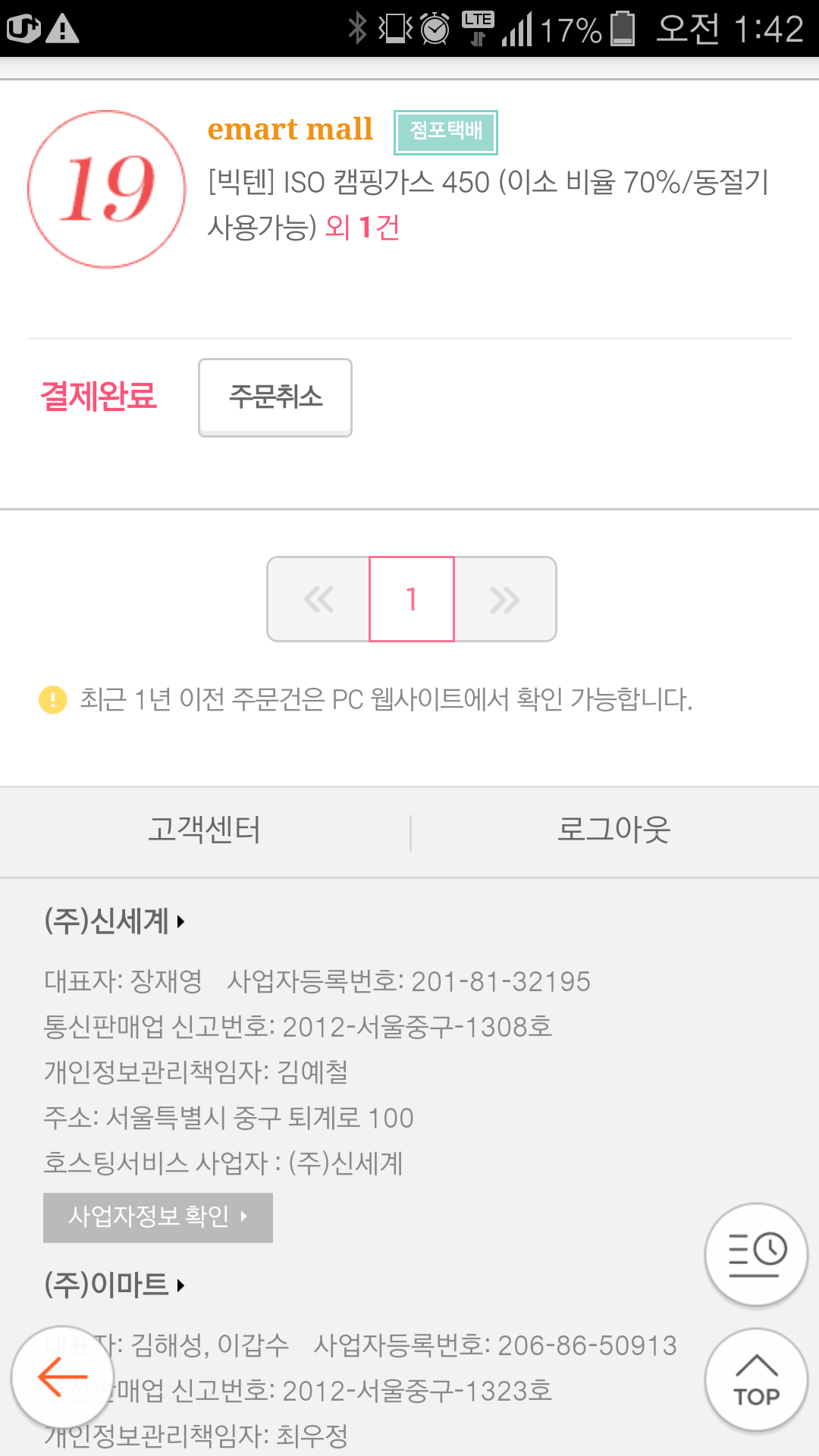Tap 로그아웃 to log out
The height and width of the screenshot is (1456, 819).
click(x=613, y=830)
